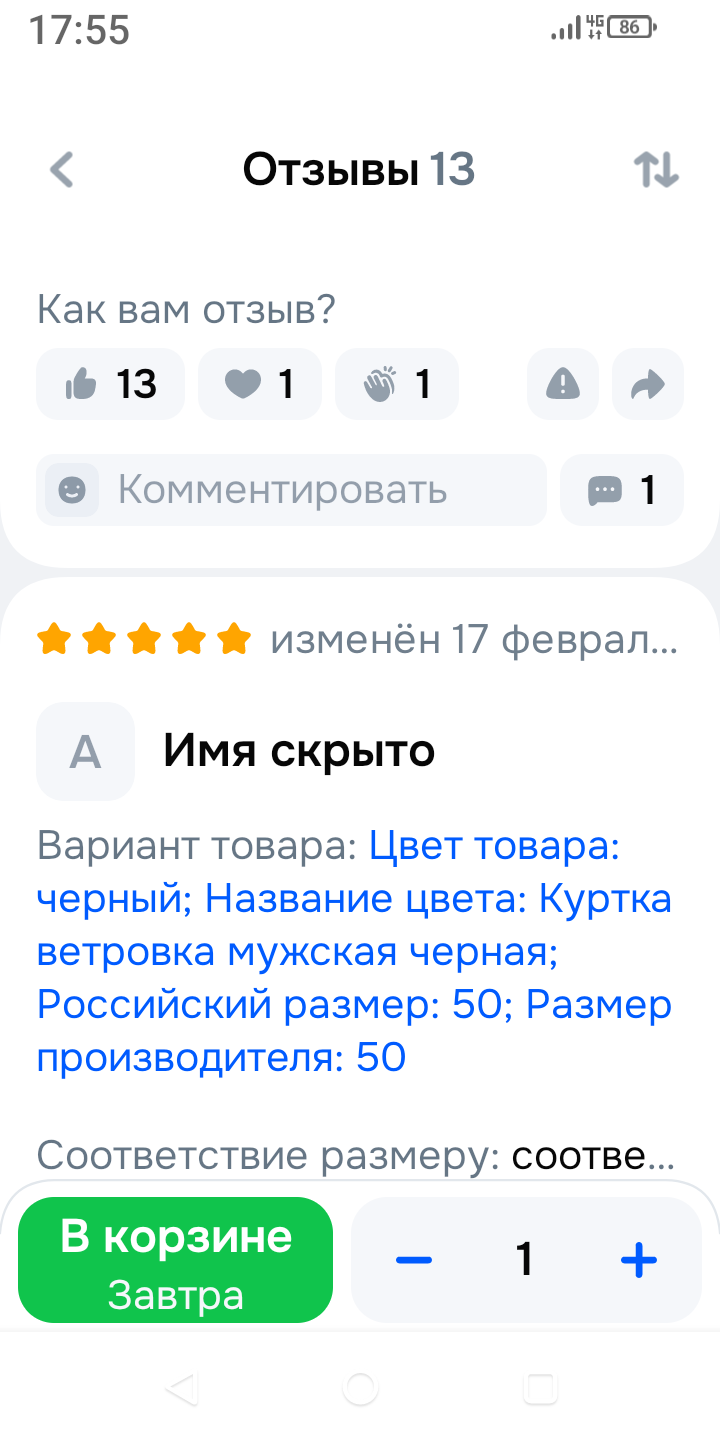Applaud the review with clapping hands

click(x=396, y=384)
